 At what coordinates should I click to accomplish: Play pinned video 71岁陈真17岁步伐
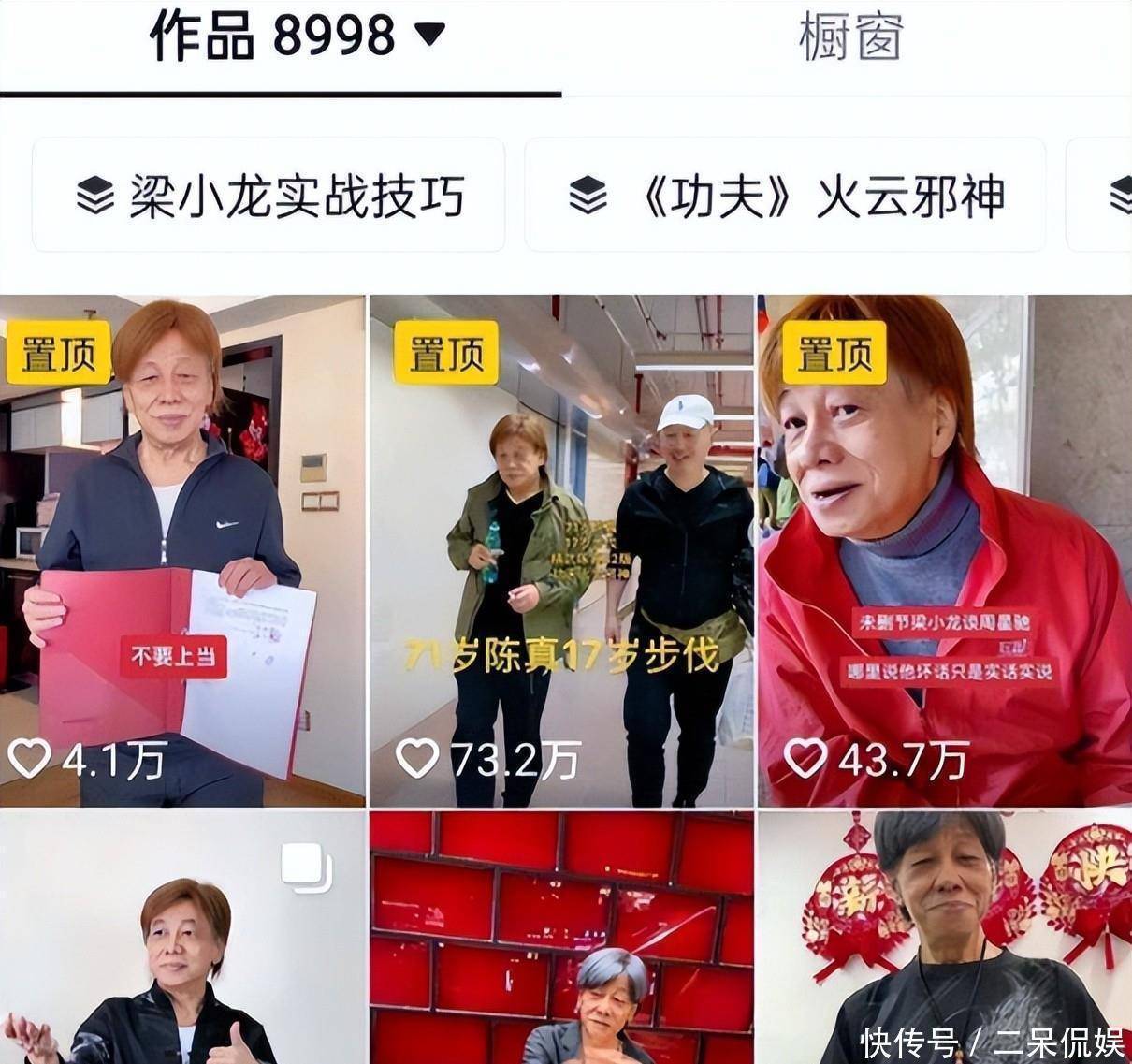click(561, 550)
